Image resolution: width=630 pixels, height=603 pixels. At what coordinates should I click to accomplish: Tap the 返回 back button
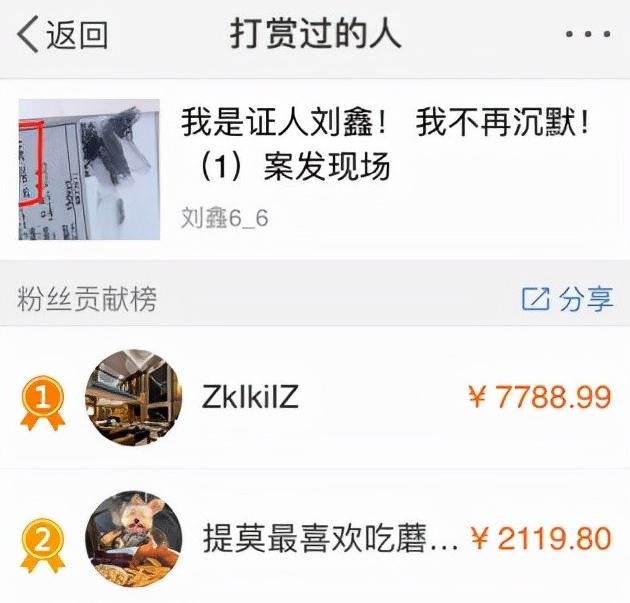(62, 34)
